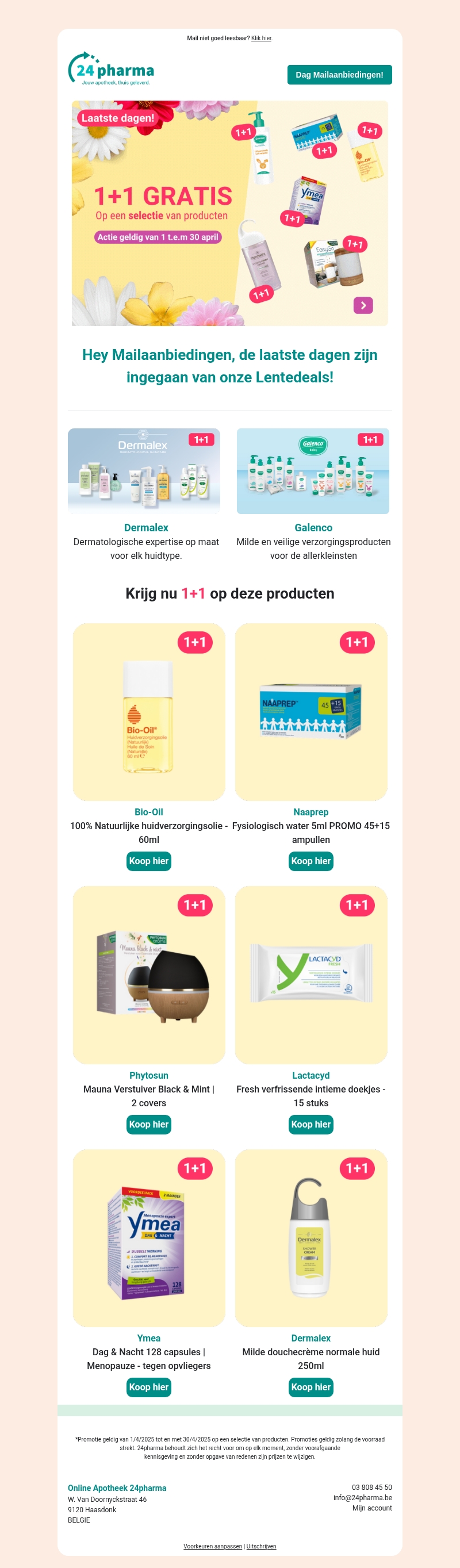Email info@24pharma.be
Viewport: 460px width, 1568px height.
point(362,1497)
